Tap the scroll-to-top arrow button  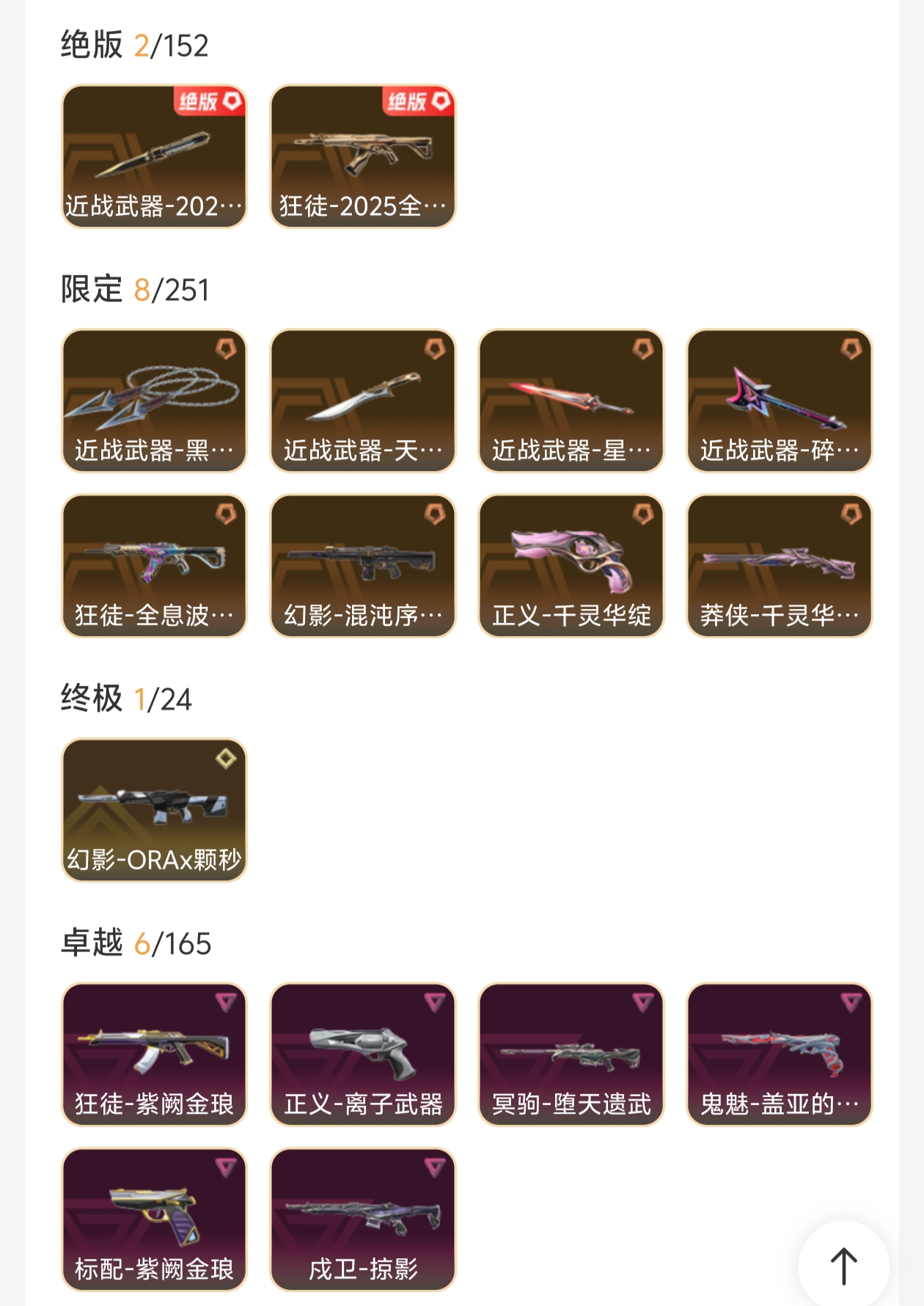click(x=843, y=1266)
